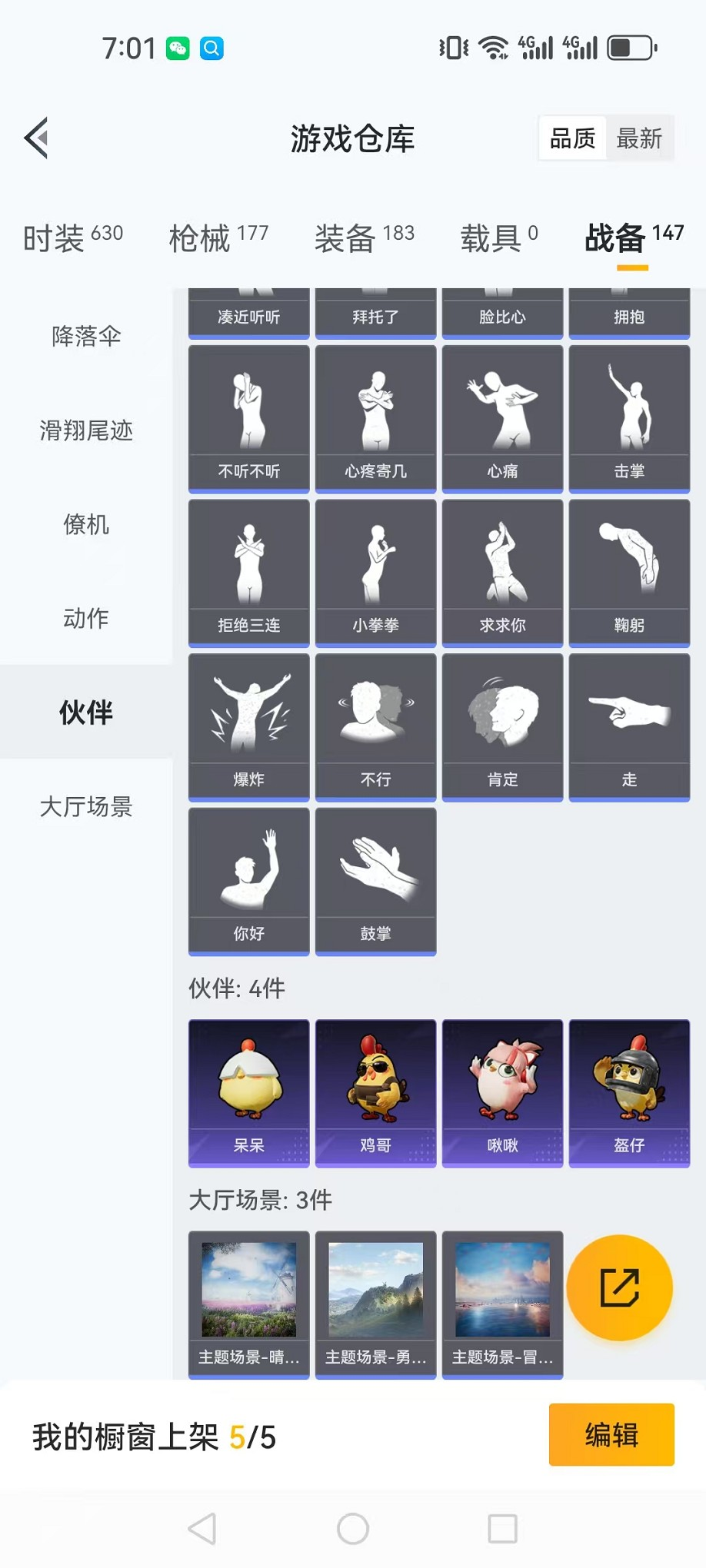
Task: Open the 装备 tab
Action: 364,238
